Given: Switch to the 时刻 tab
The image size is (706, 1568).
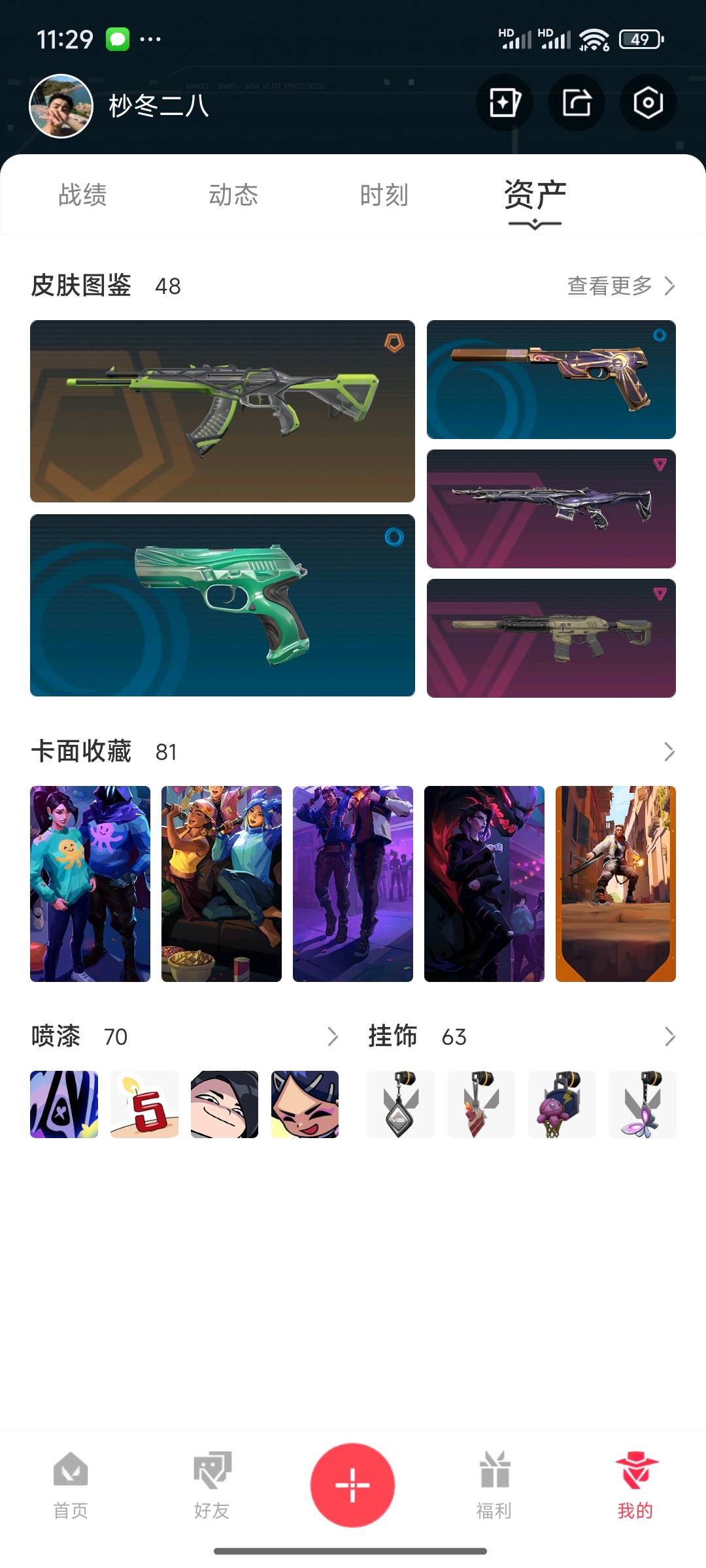Looking at the screenshot, I should (384, 195).
